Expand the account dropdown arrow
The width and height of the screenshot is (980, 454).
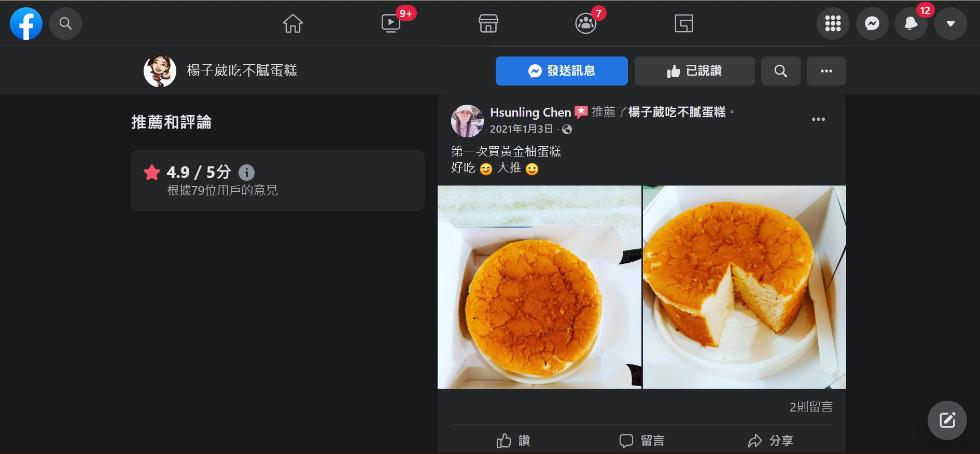950,23
